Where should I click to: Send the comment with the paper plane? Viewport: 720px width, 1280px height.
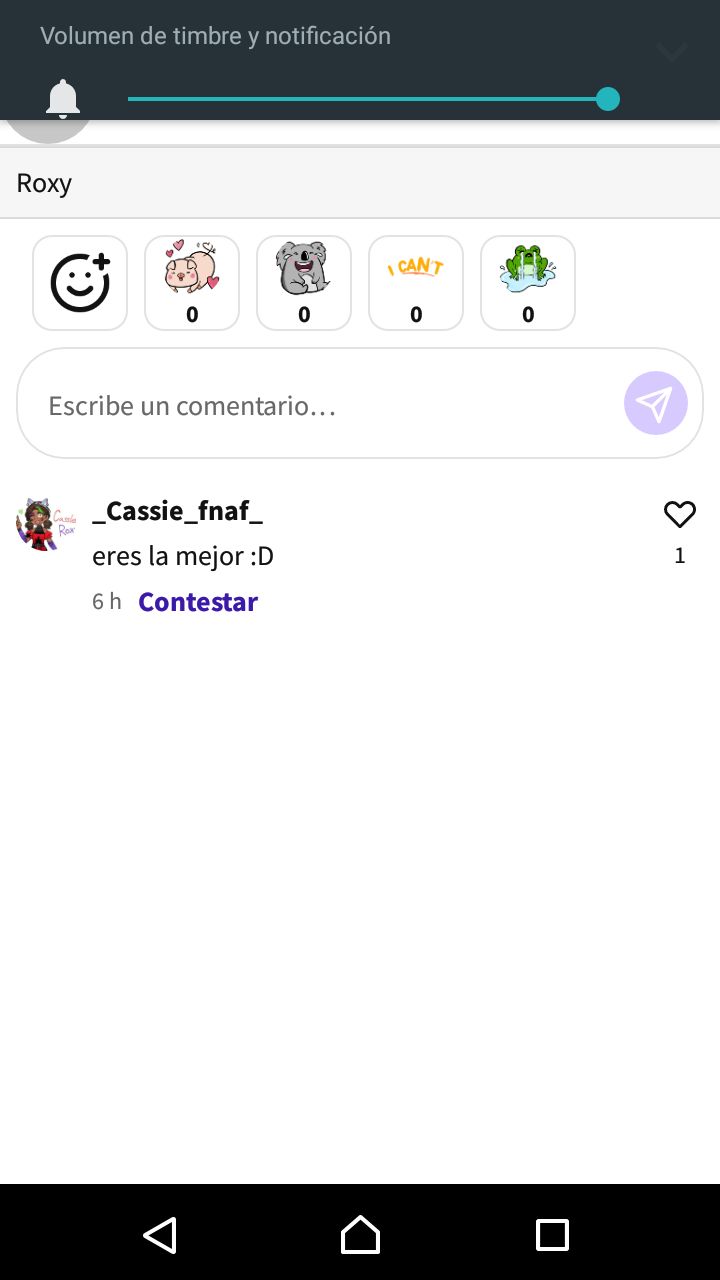click(656, 403)
